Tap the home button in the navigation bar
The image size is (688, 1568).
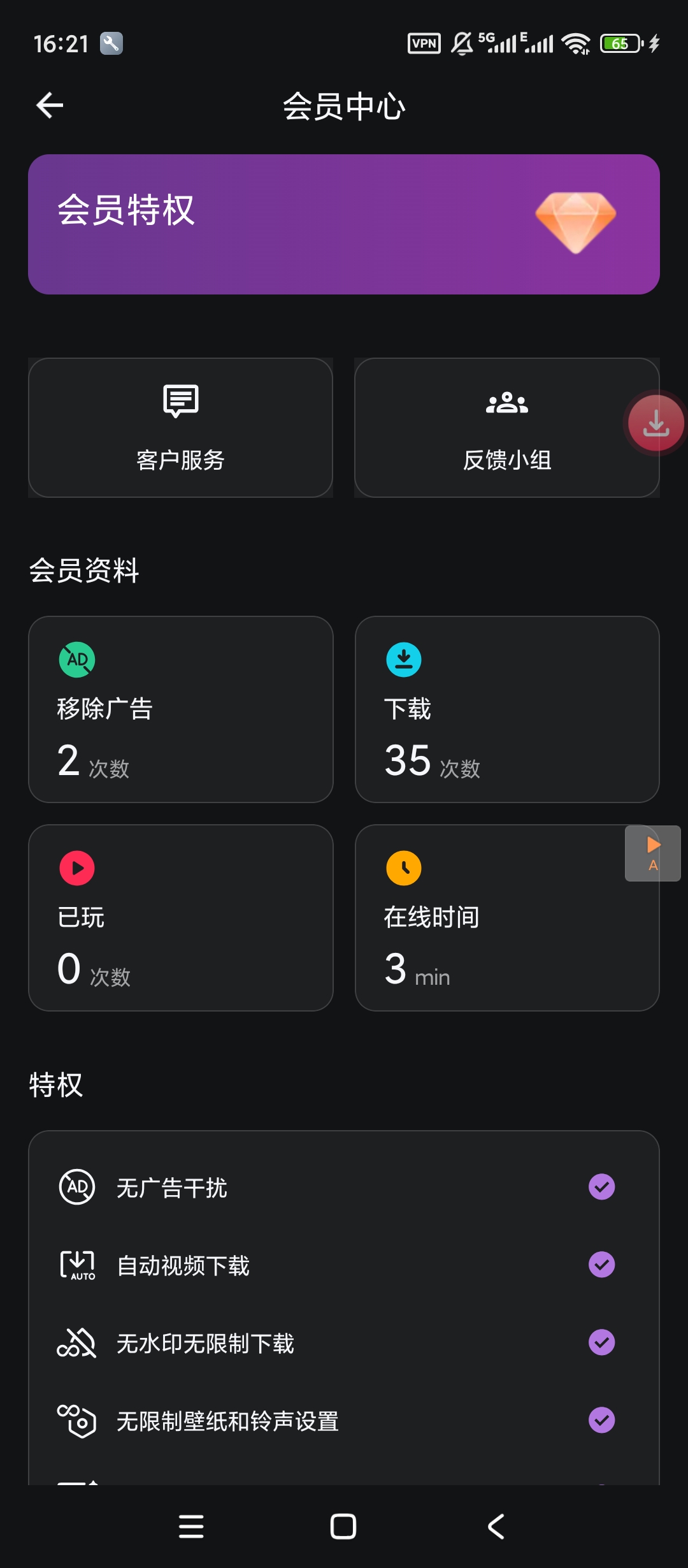[343, 1526]
